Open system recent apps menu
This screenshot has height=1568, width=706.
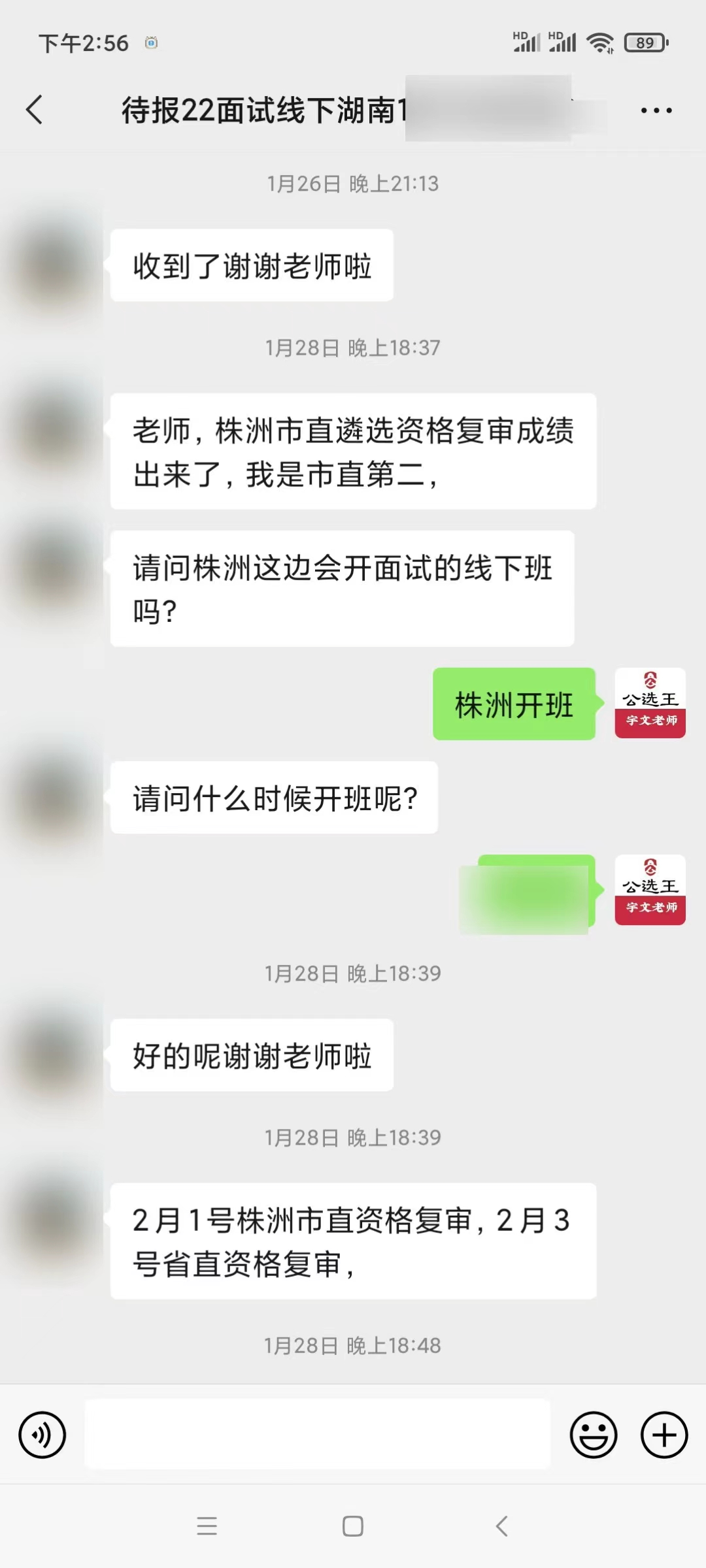[x=207, y=1526]
